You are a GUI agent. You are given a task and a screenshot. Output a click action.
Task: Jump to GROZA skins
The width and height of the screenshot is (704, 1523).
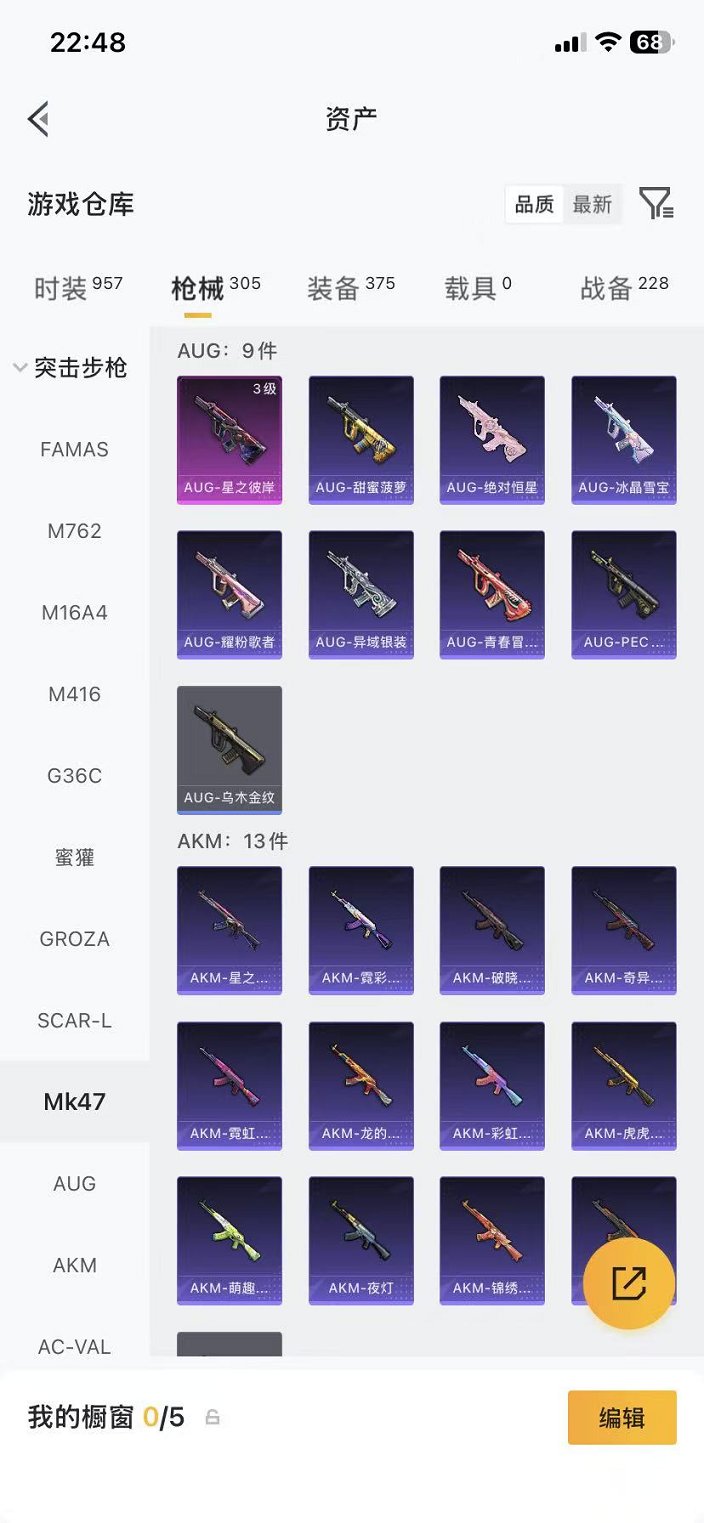[74, 939]
